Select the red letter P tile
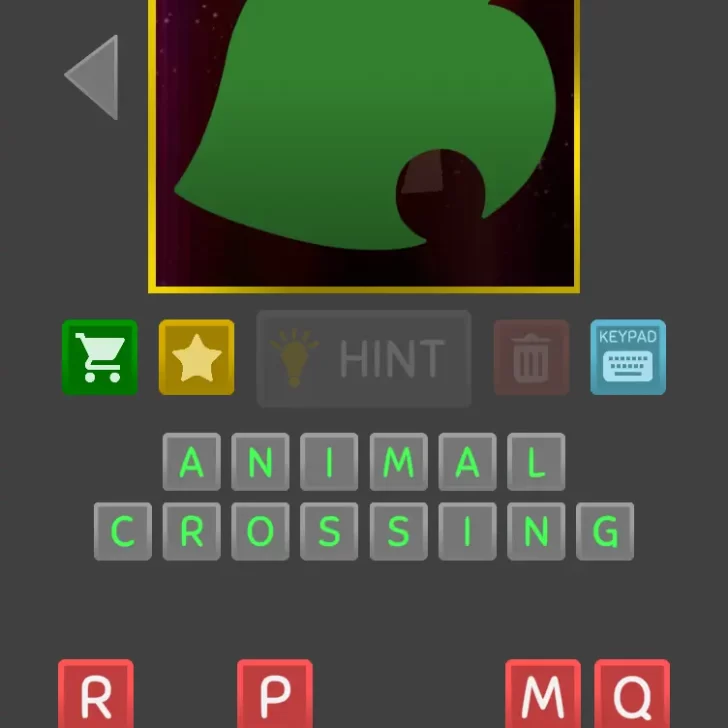This screenshot has height=728, width=728. [x=275, y=693]
